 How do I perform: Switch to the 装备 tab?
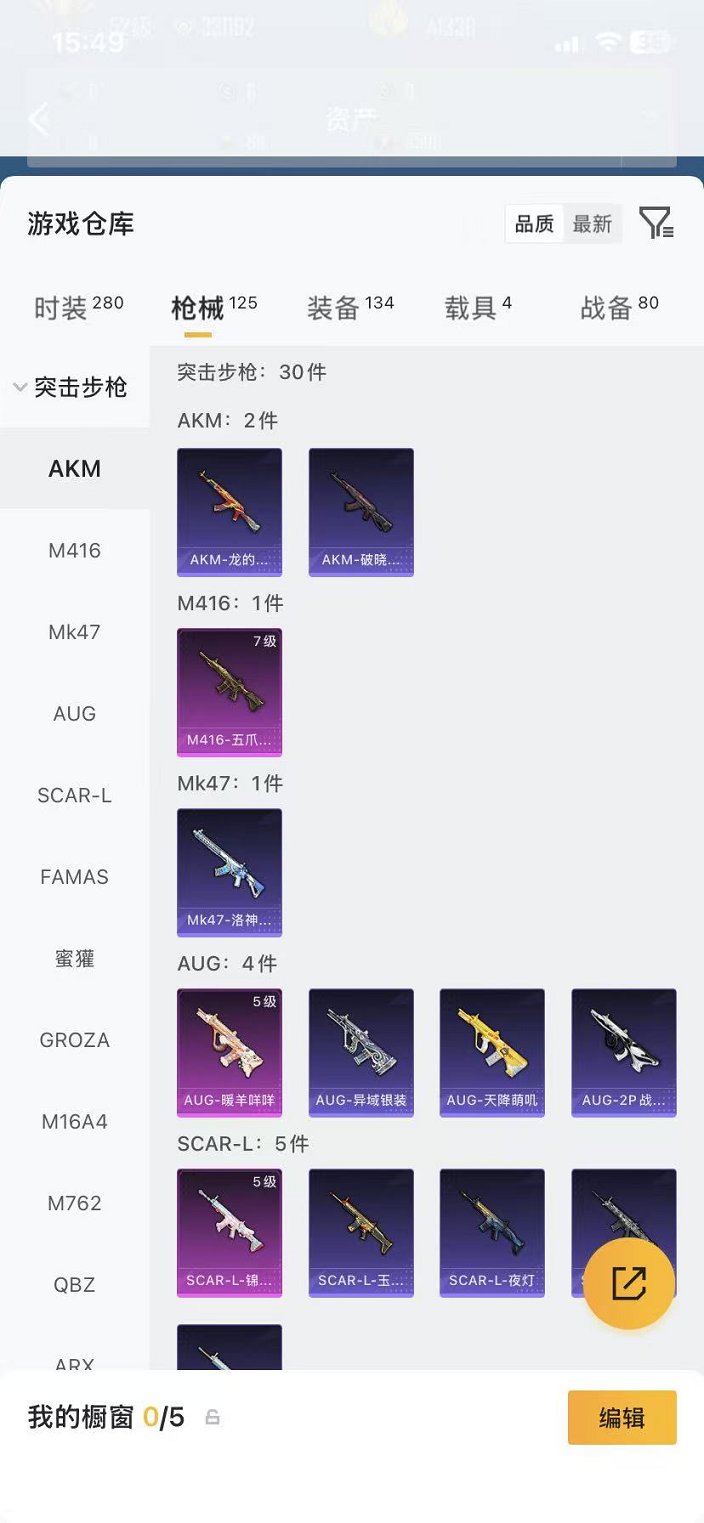350,307
